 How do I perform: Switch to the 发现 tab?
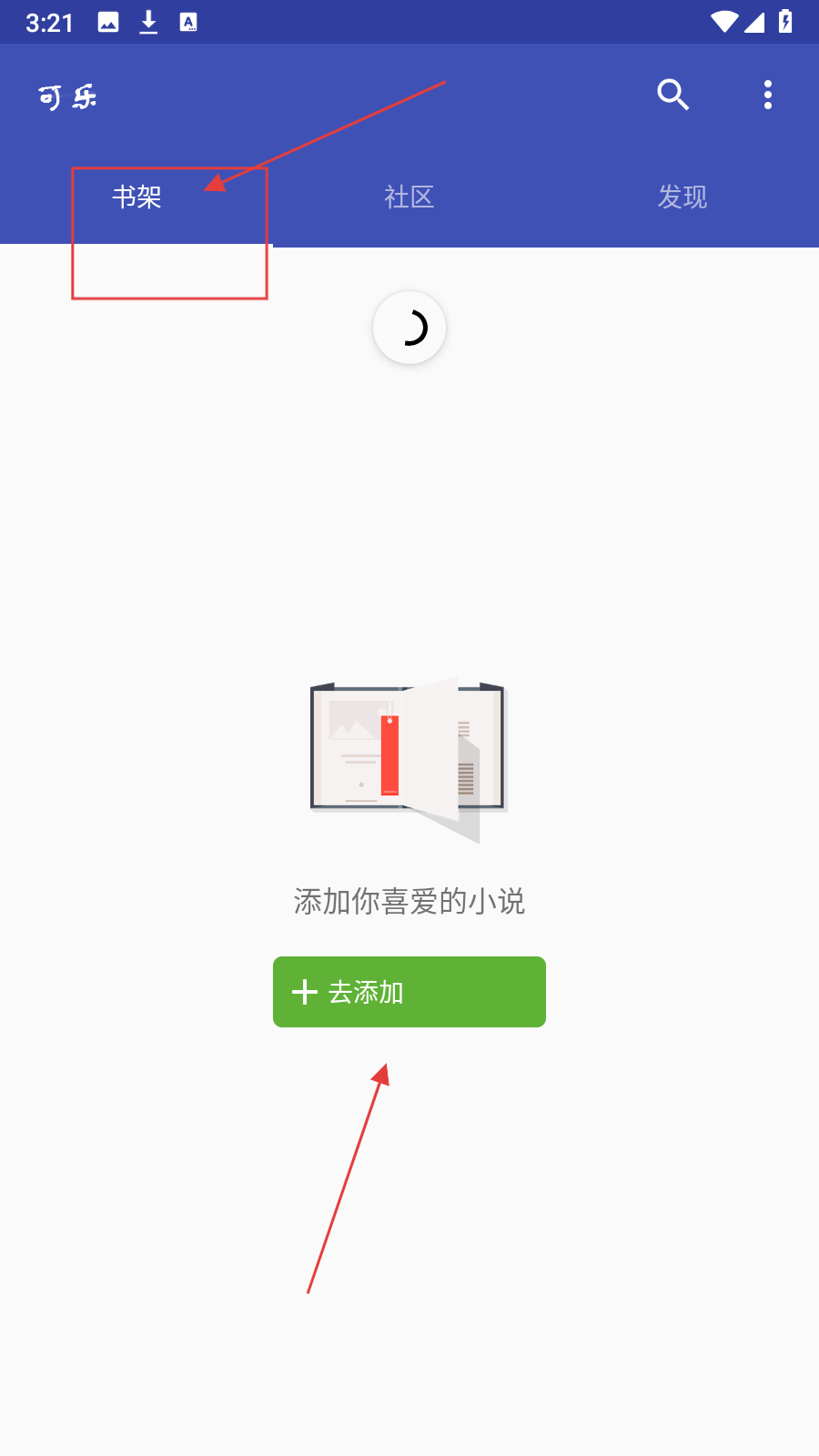(x=682, y=197)
